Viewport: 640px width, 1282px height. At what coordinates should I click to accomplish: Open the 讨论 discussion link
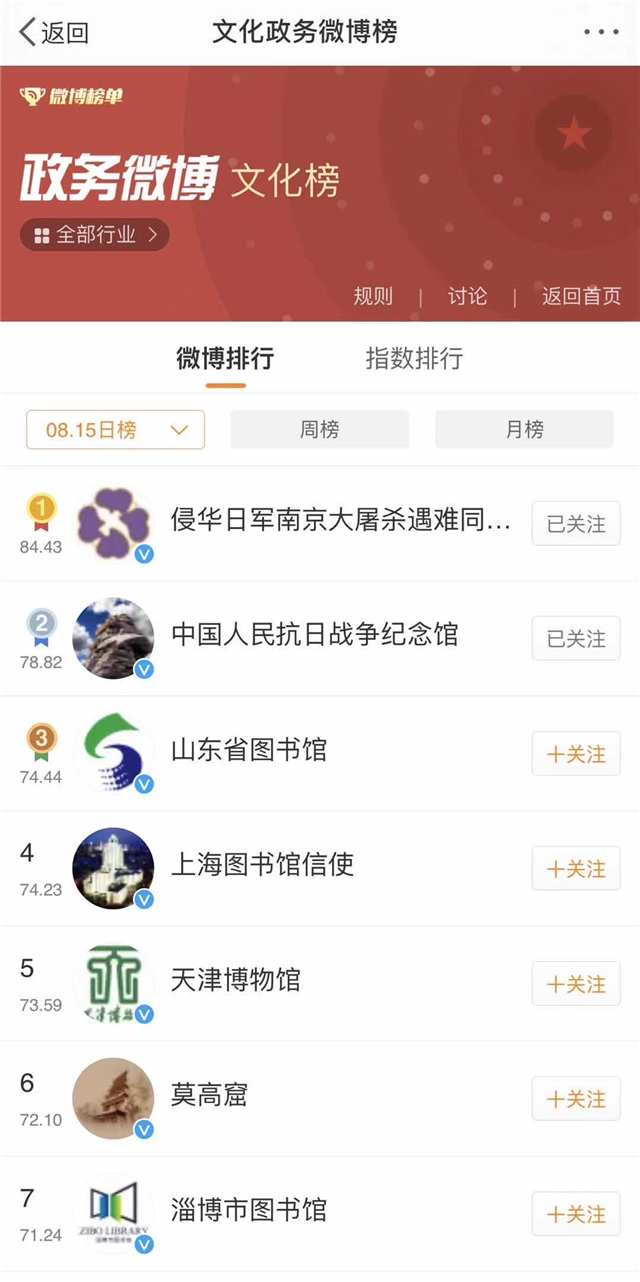click(x=467, y=296)
